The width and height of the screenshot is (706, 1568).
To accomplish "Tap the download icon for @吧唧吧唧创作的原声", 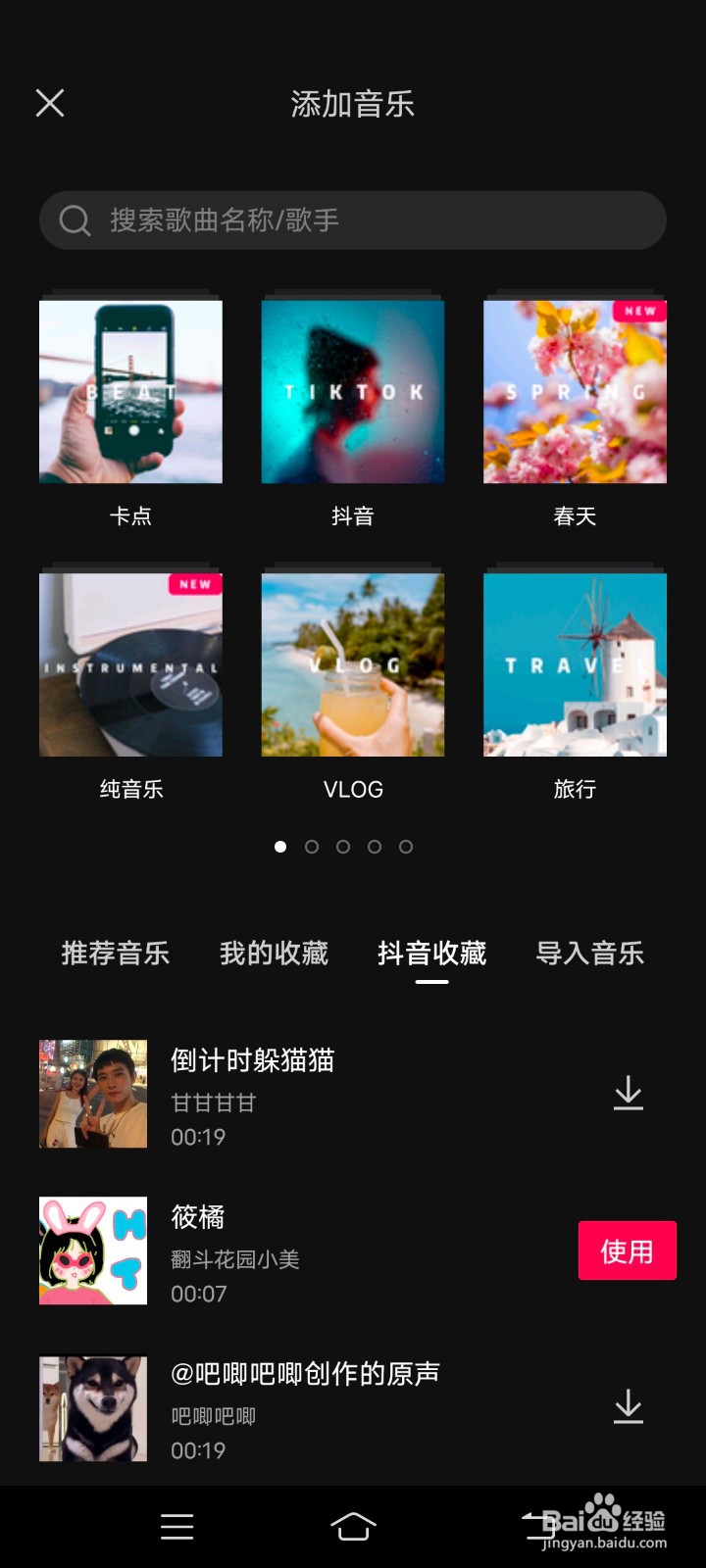I will [x=628, y=1408].
